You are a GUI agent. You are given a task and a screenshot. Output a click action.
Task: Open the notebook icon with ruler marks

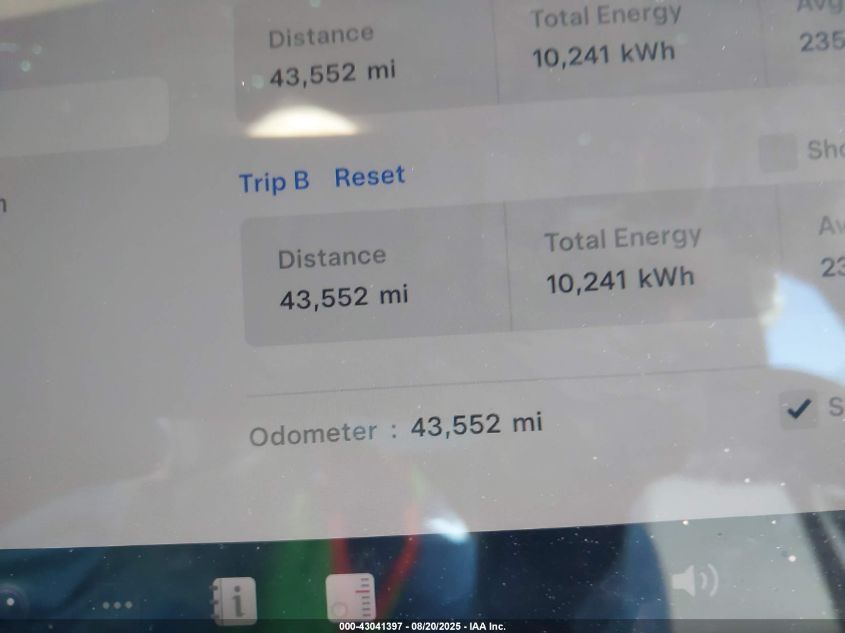click(350, 598)
